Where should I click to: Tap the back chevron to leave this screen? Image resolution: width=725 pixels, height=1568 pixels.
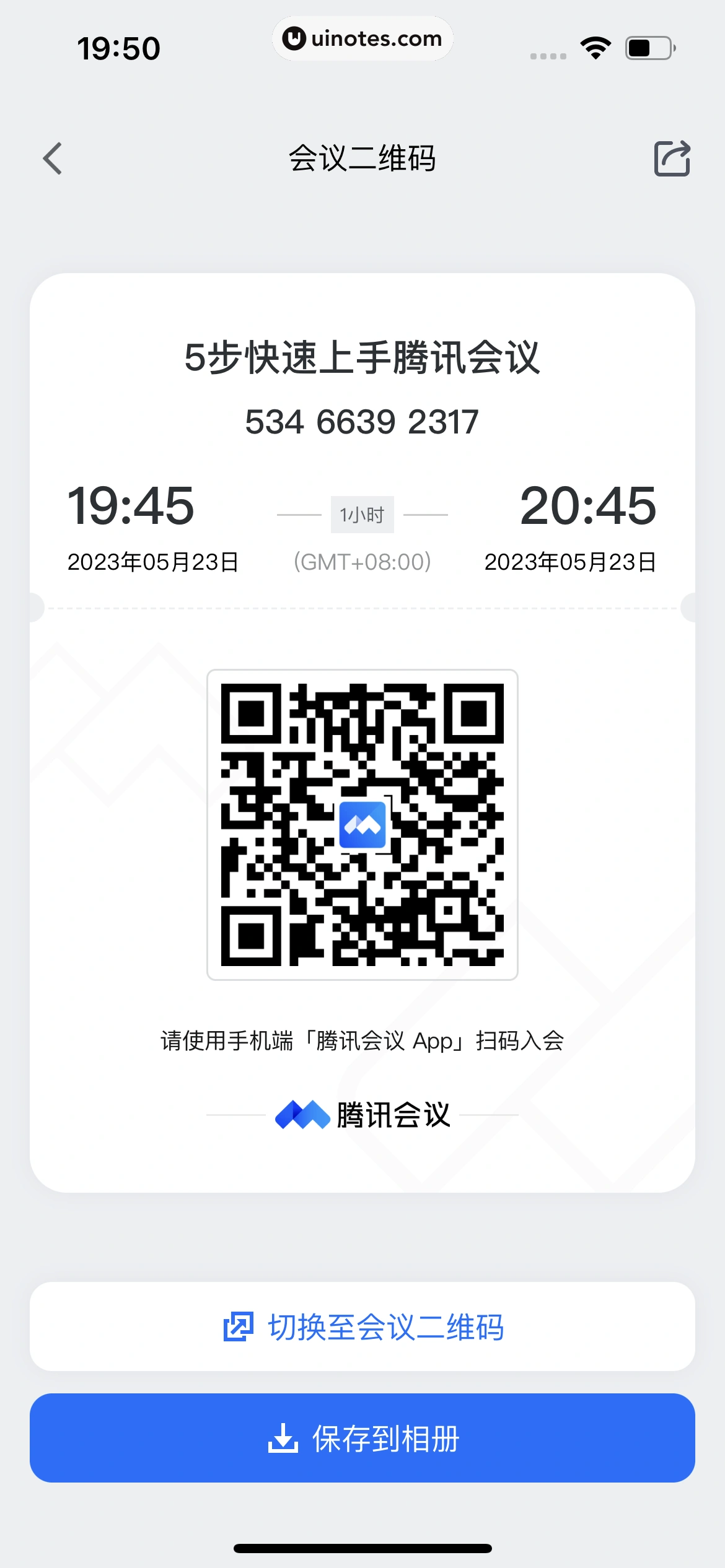53,159
